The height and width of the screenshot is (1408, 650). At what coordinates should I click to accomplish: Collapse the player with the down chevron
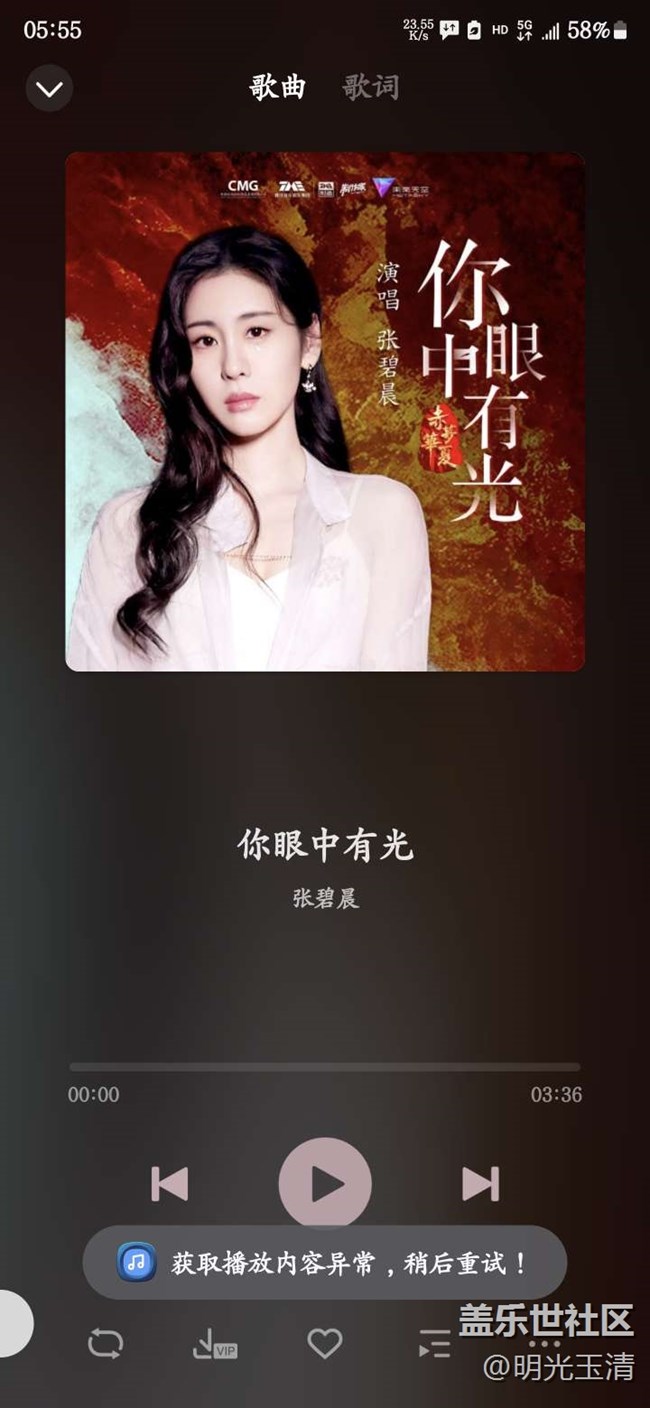tap(49, 88)
